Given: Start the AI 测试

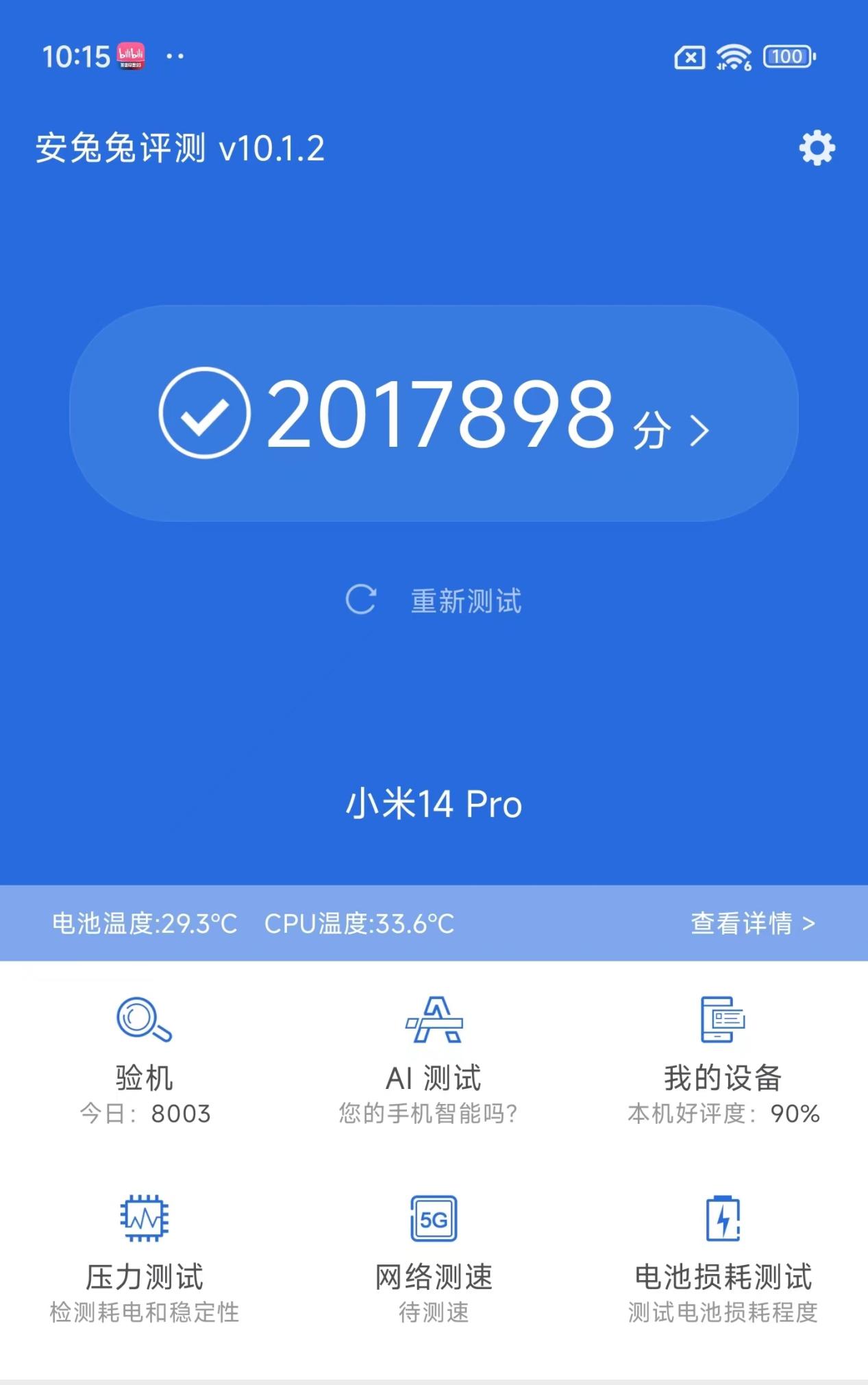Looking at the screenshot, I should 434,1060.
